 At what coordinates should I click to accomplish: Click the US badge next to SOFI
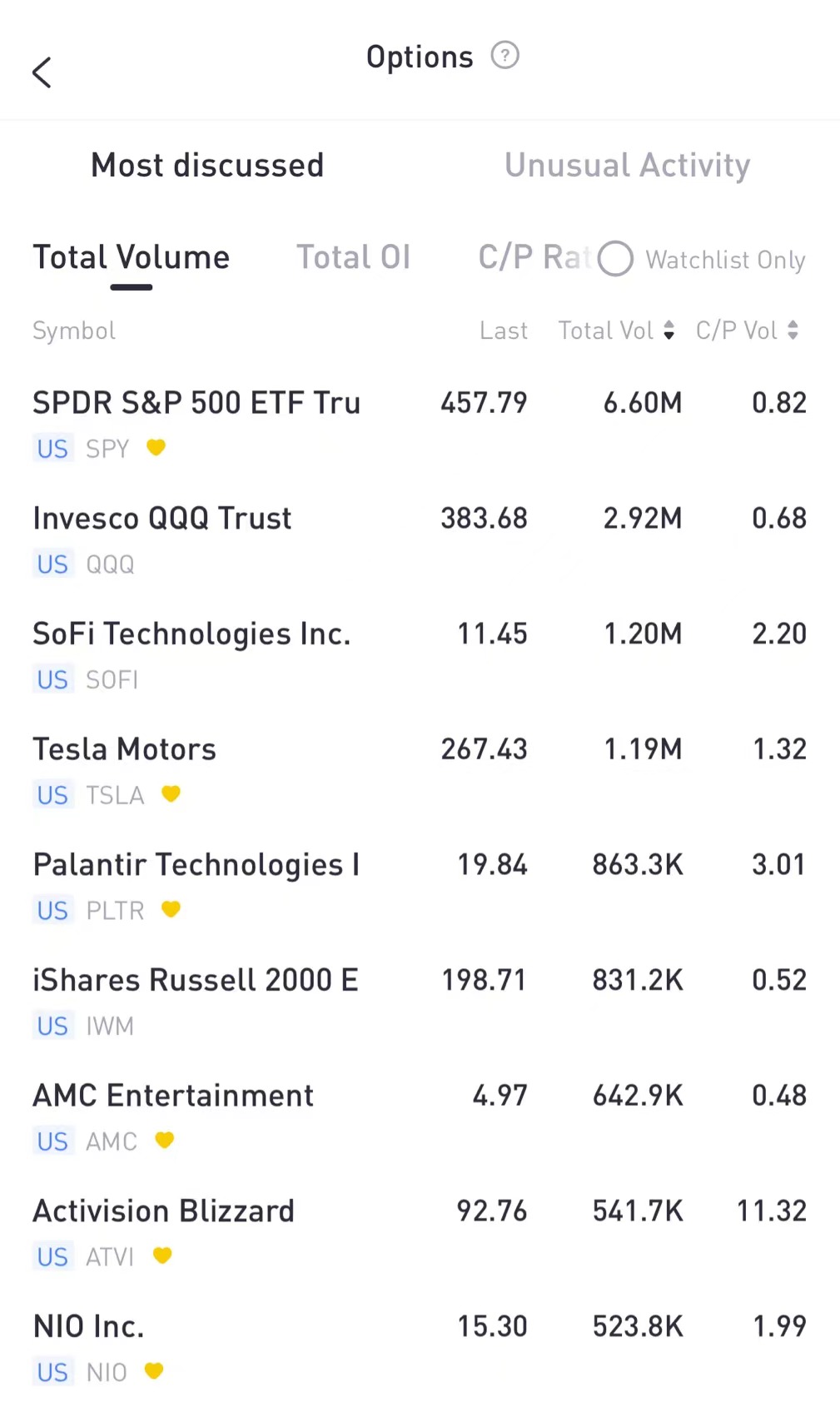[52, 679]
